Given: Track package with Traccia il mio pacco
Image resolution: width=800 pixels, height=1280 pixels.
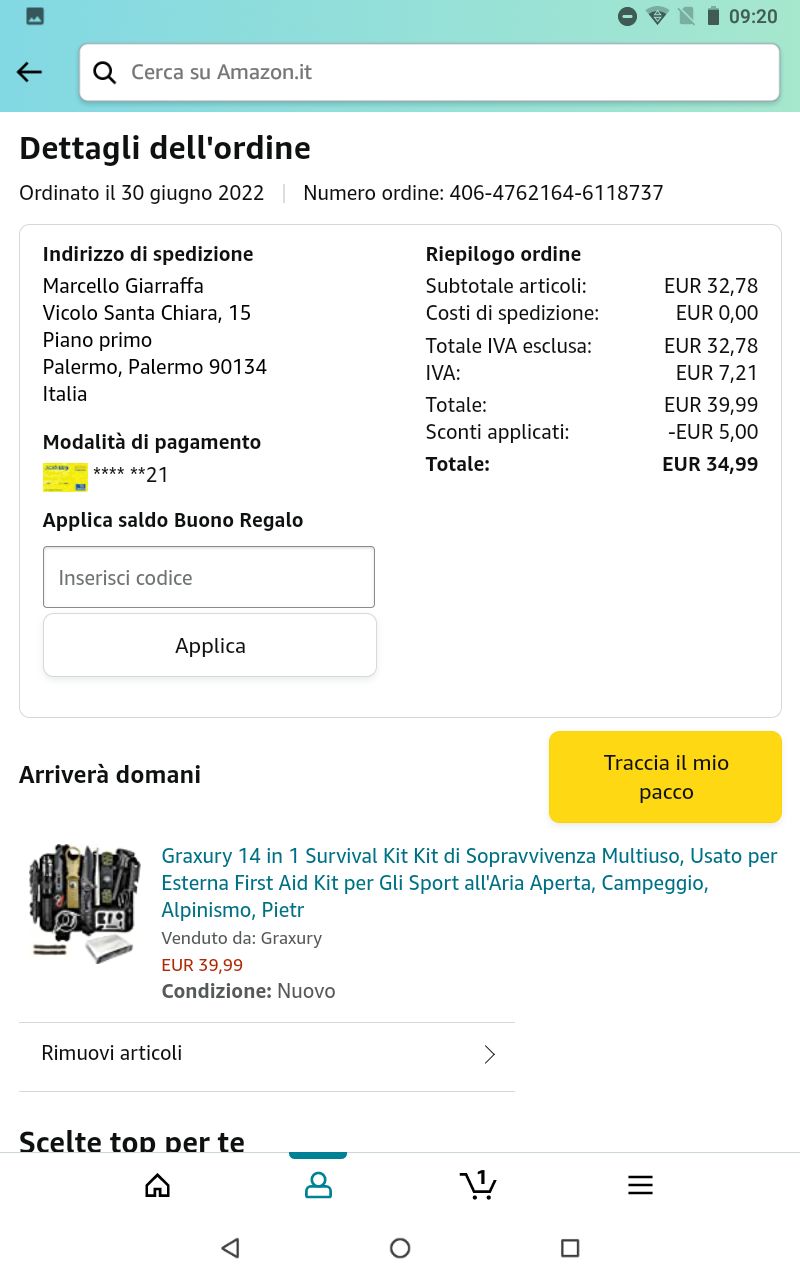Looking at the screenshot, I should coord(665,777).
